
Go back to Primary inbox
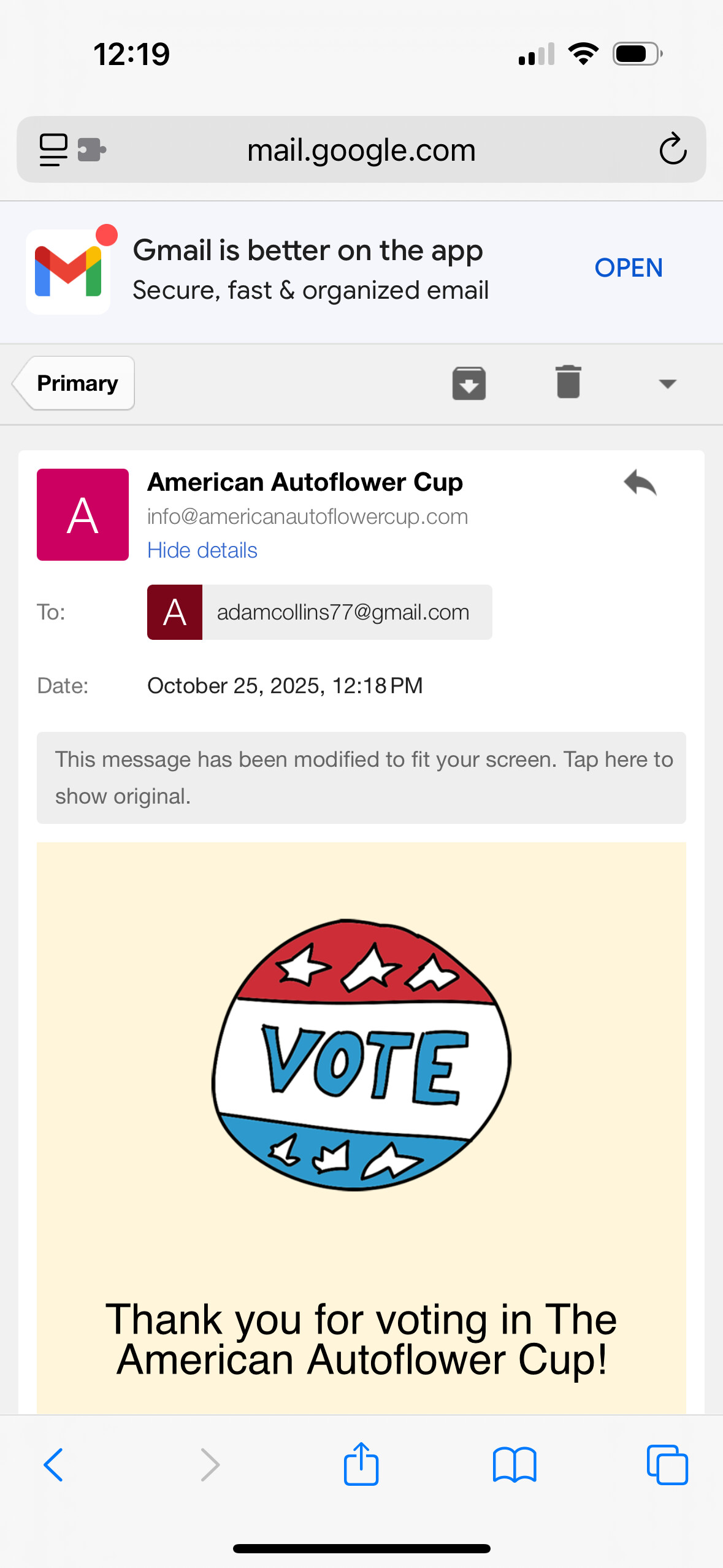coord(74,383)
